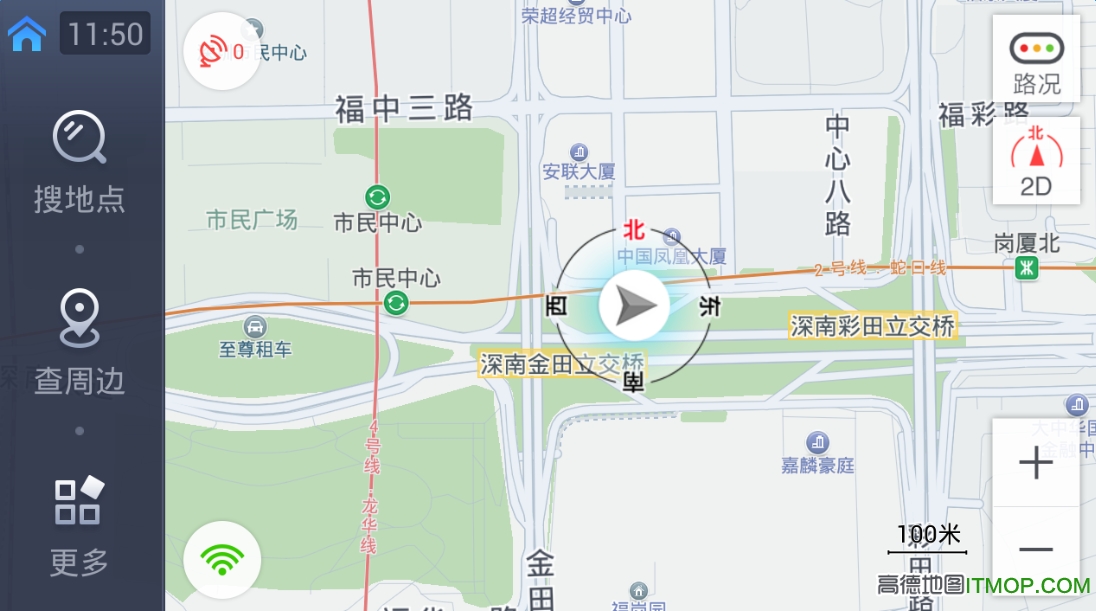Toggle 路况 traffic layer
Screen dimensions: 1096x611
pyautogui.click(x=1036, y=59)
